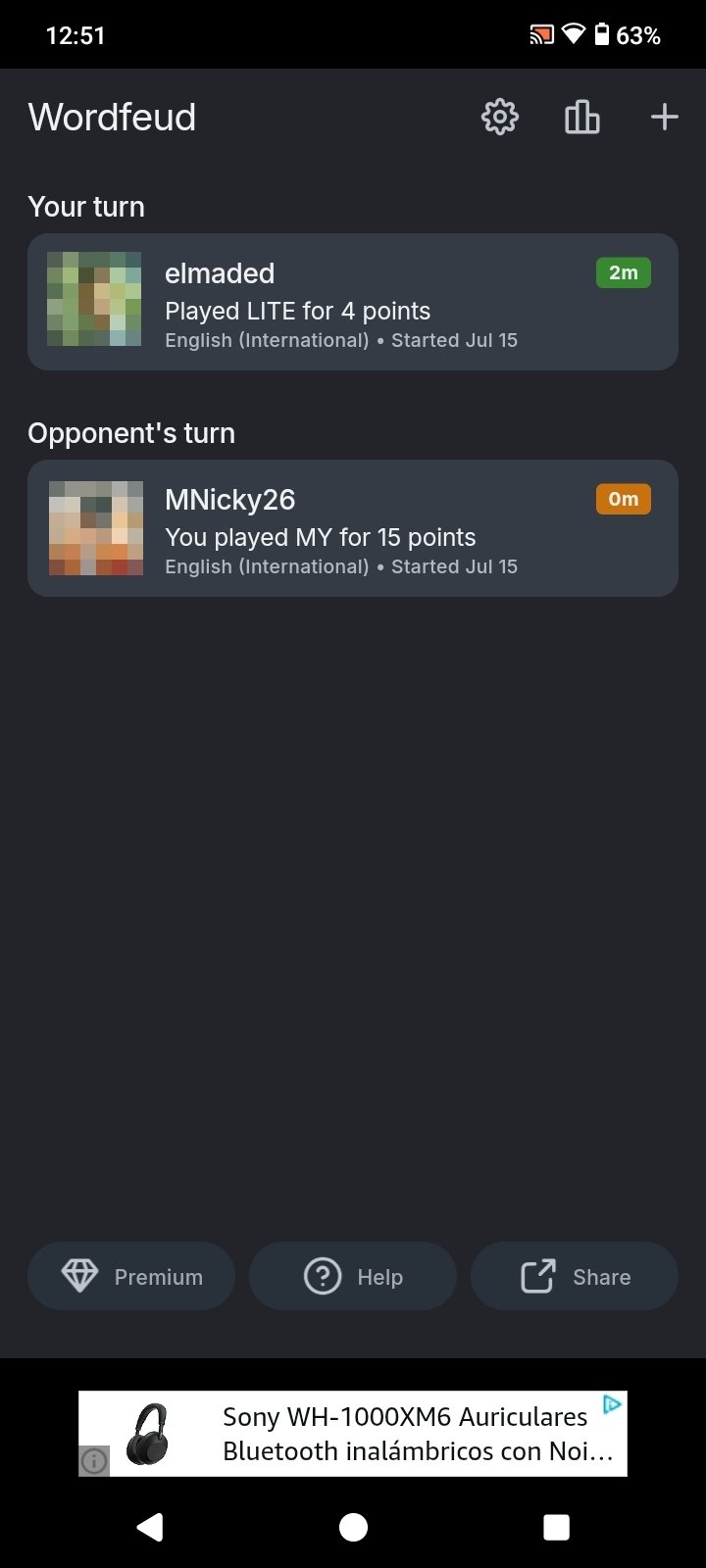Open the Help button
Image resolution: width=706 pixels, height=1568 pixels.
point(353,1277)
